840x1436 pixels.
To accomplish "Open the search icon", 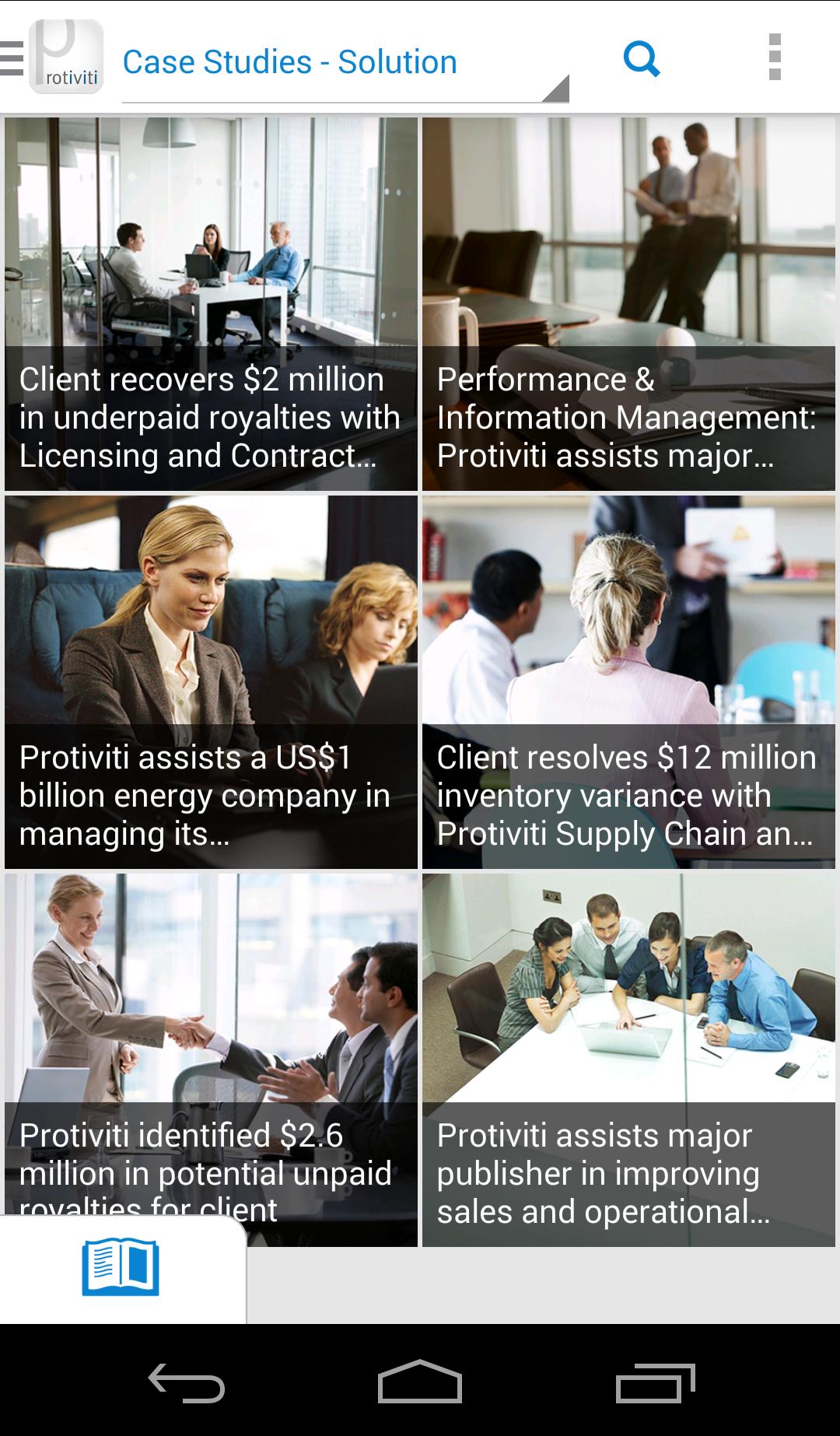I will point(641,58).
